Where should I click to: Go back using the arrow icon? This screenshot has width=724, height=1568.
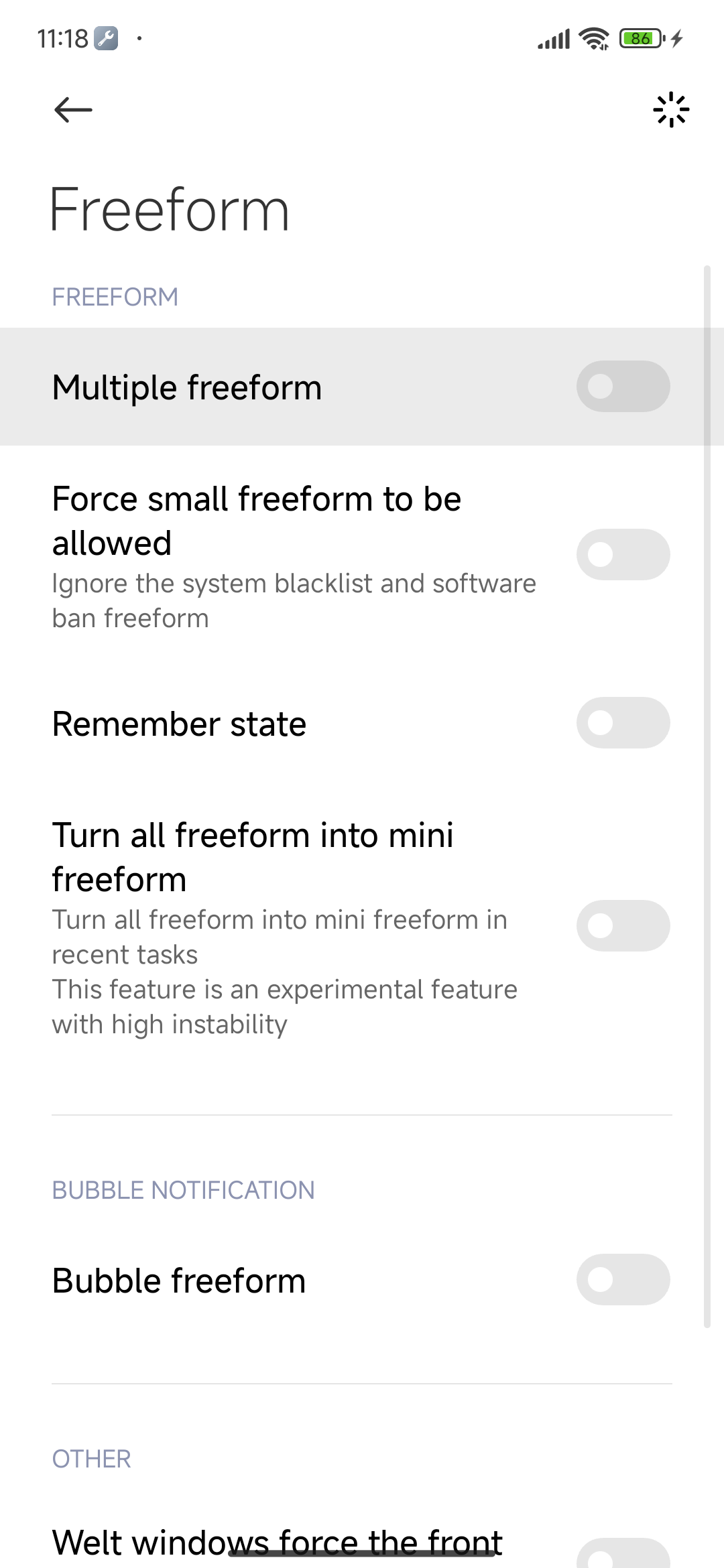pyautogui.click(x=73, y=110)
